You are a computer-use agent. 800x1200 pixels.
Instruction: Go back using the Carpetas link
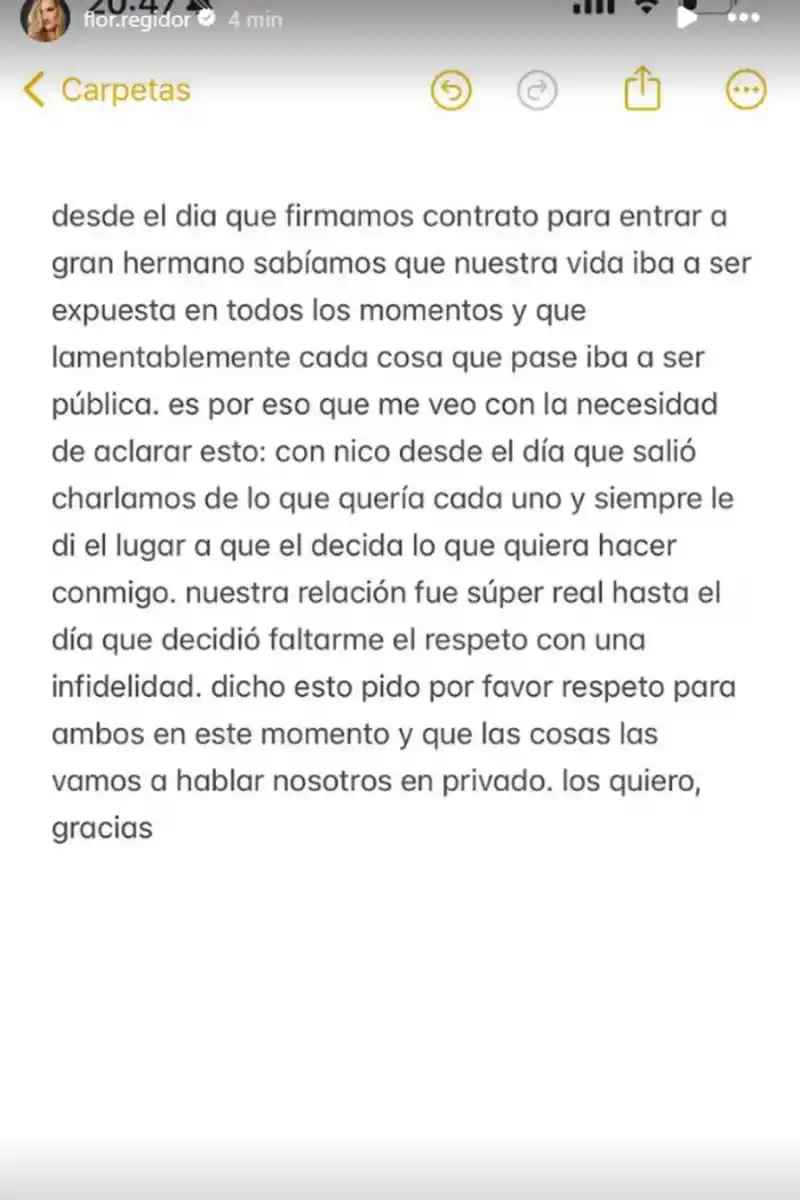(x=127, y=90)
